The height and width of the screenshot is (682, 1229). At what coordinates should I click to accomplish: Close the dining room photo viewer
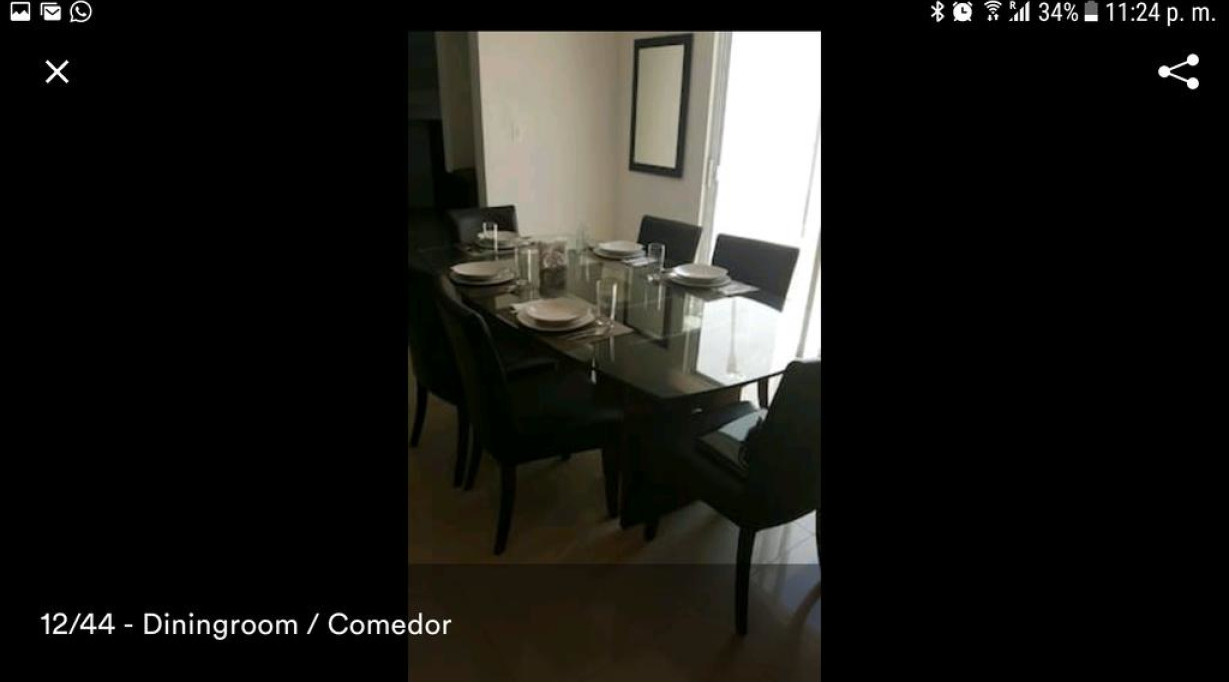[57, 72]
